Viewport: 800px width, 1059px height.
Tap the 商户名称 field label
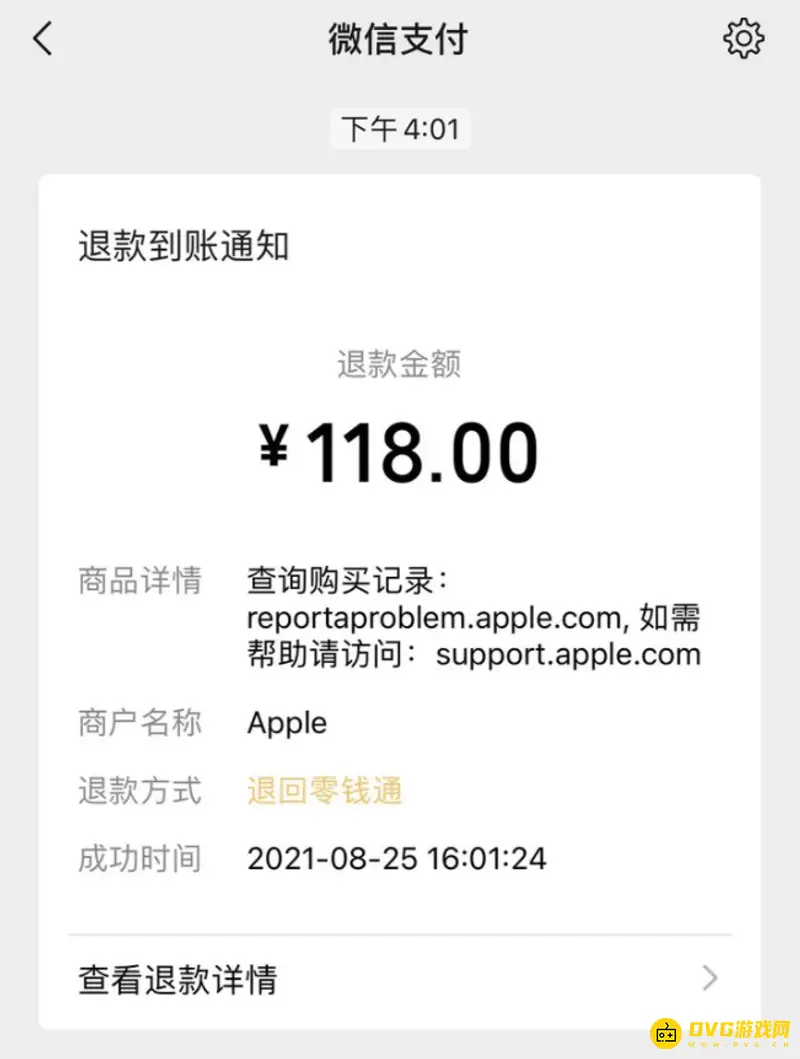(x=140, y=722)
